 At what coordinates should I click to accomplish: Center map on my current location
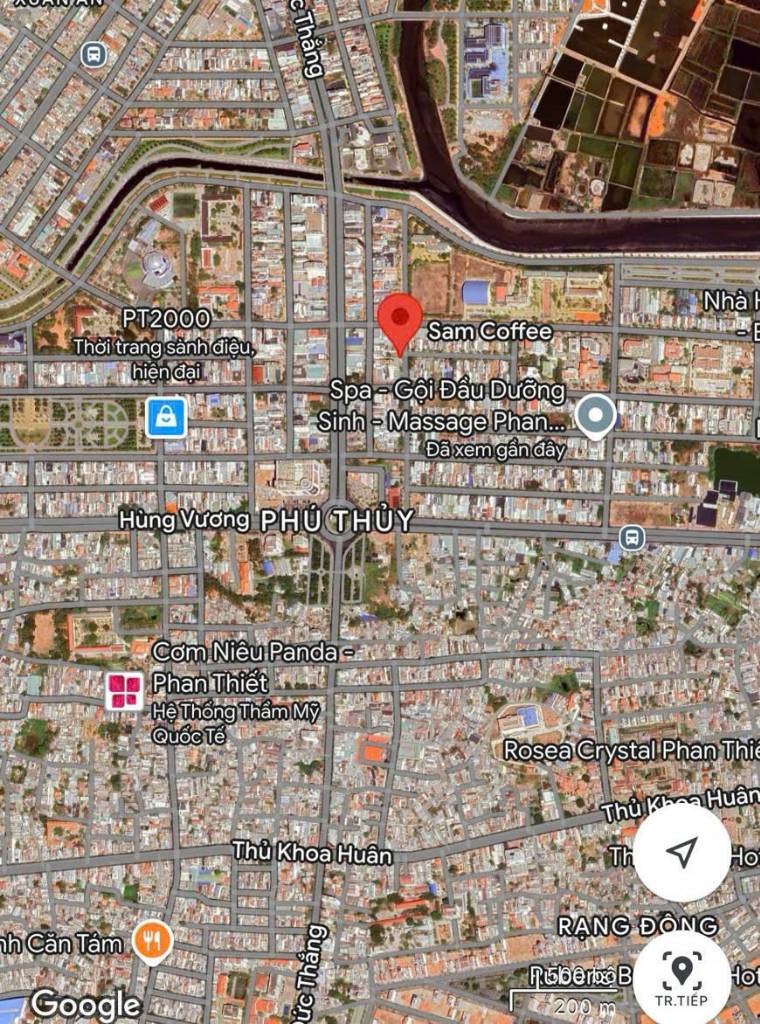click(x=682, y=852)
